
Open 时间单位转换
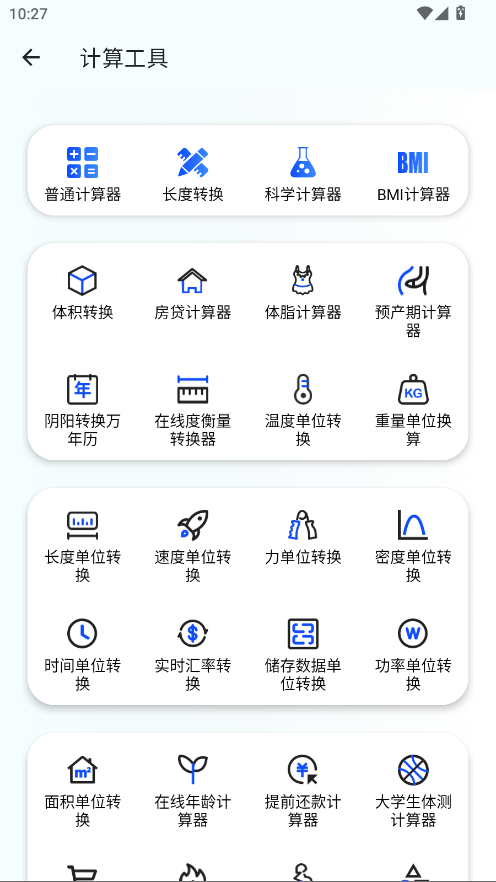(83, 655)
